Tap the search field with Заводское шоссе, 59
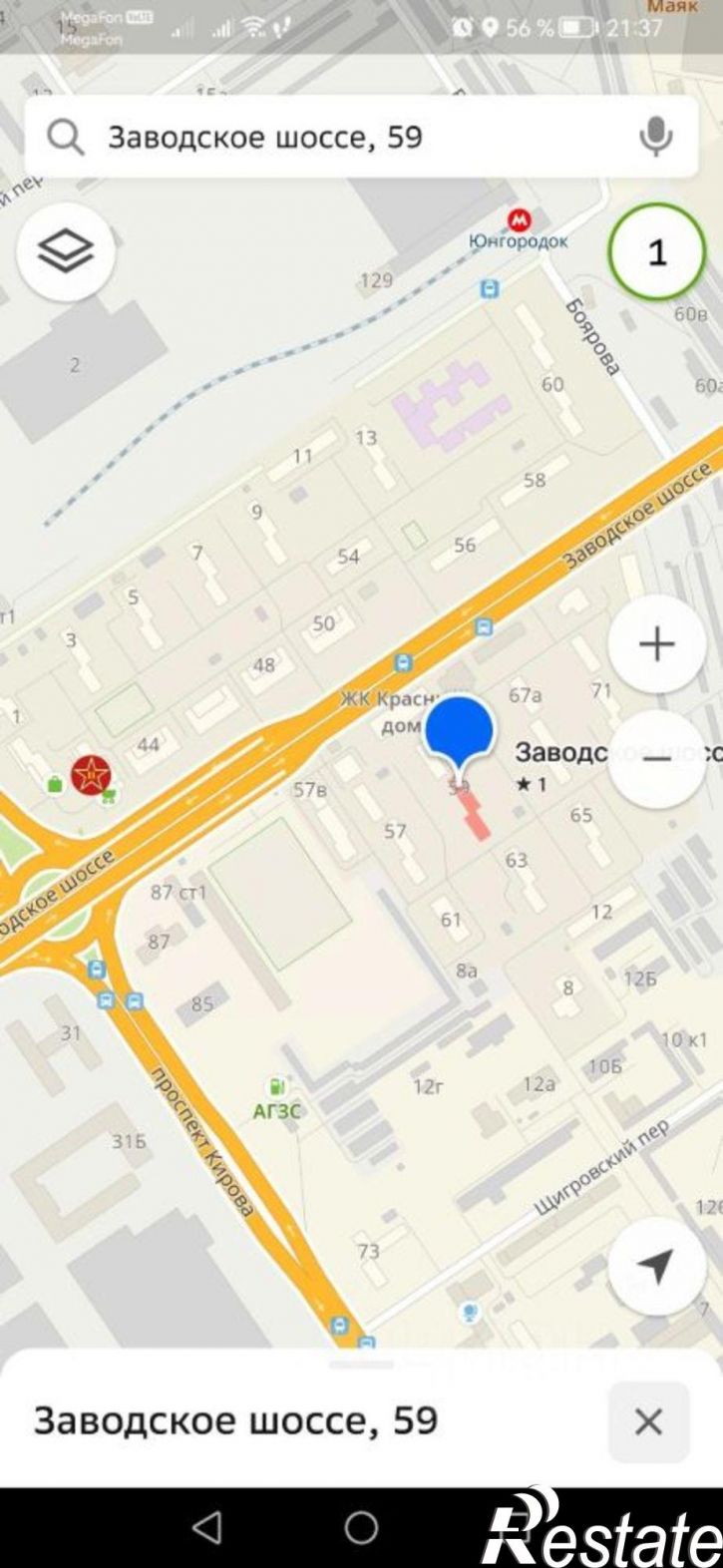 361,137
